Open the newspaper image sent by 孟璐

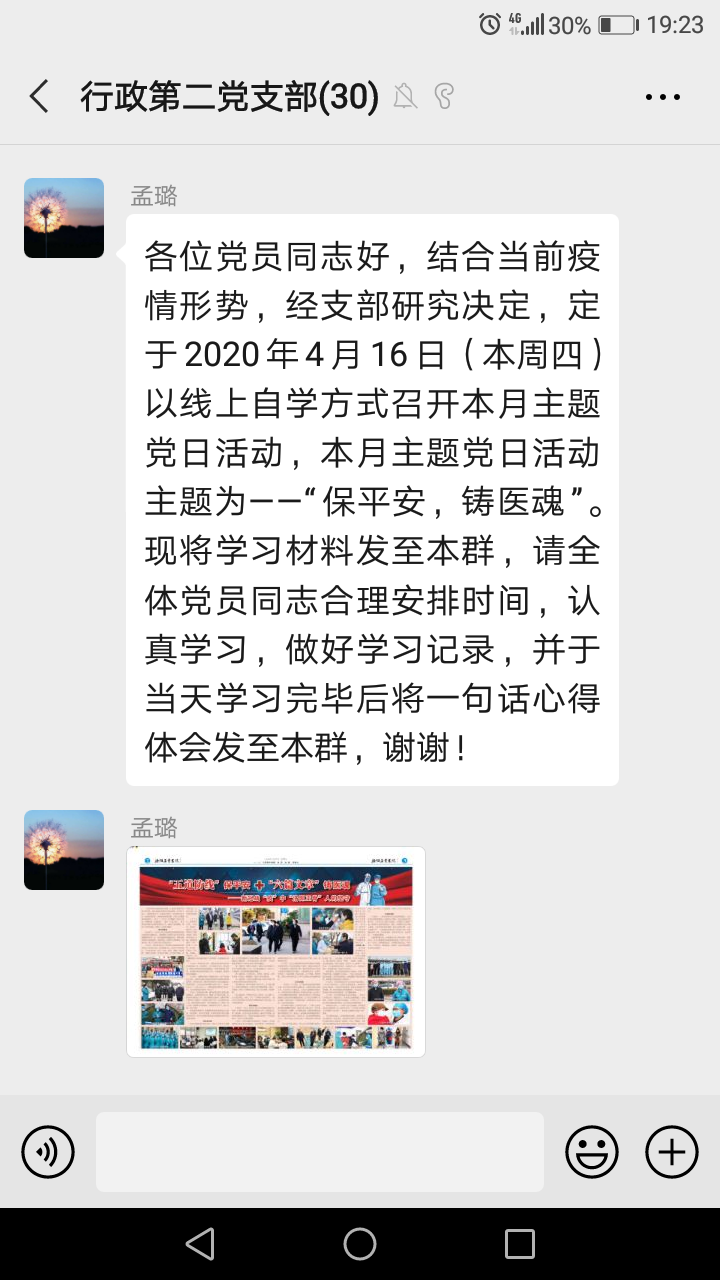pos(276,951)
